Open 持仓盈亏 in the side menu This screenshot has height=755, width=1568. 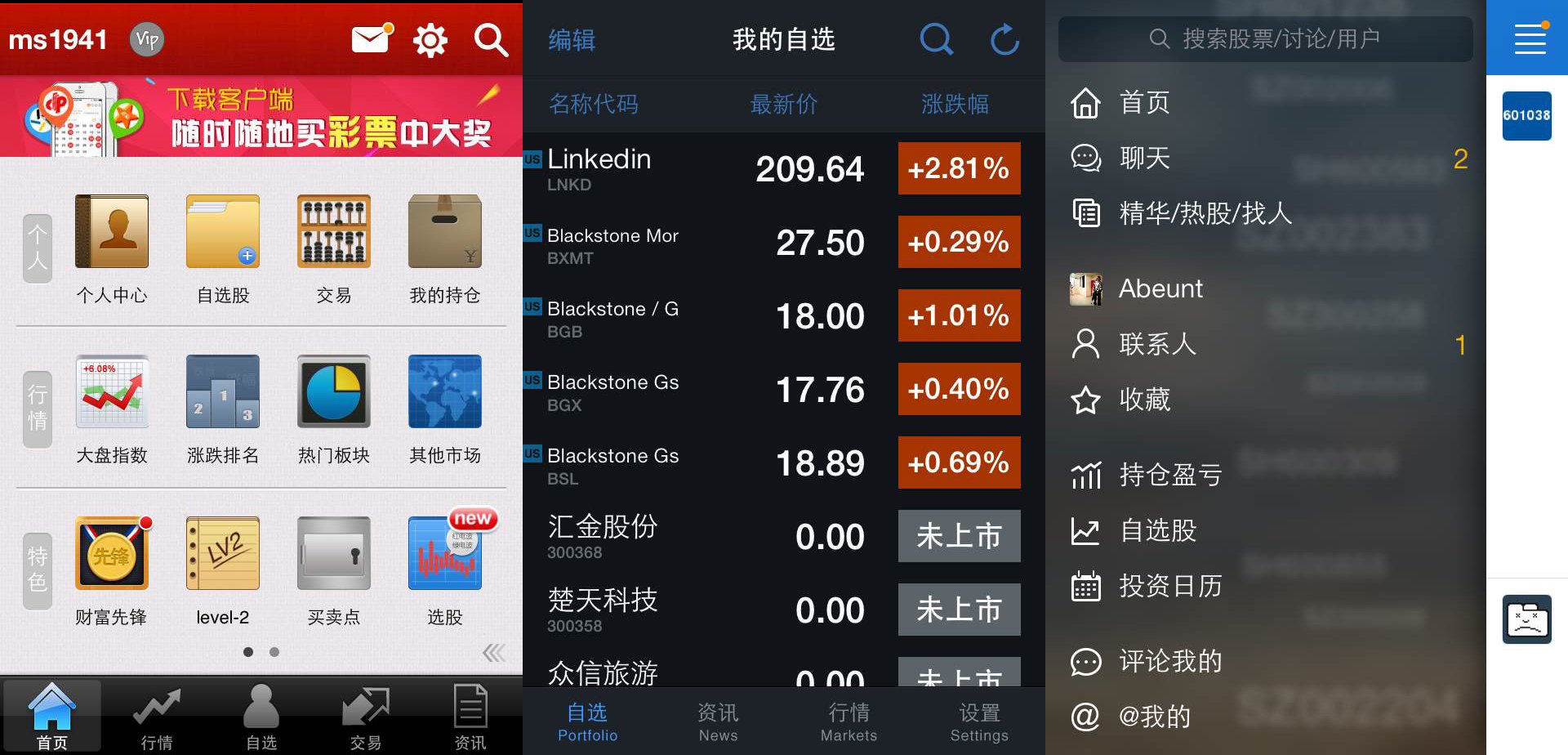1169,475
